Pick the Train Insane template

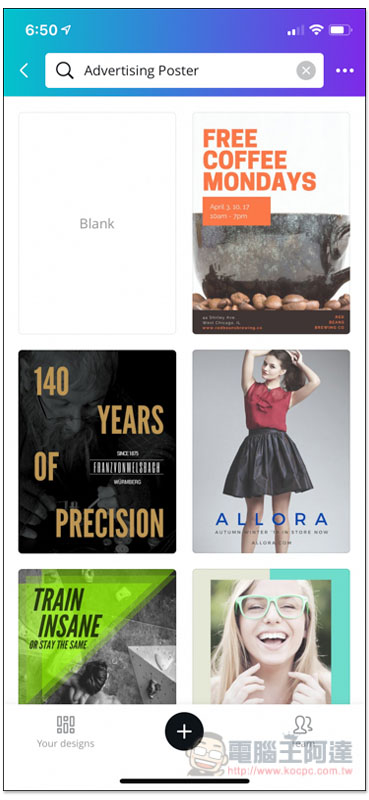97,636
